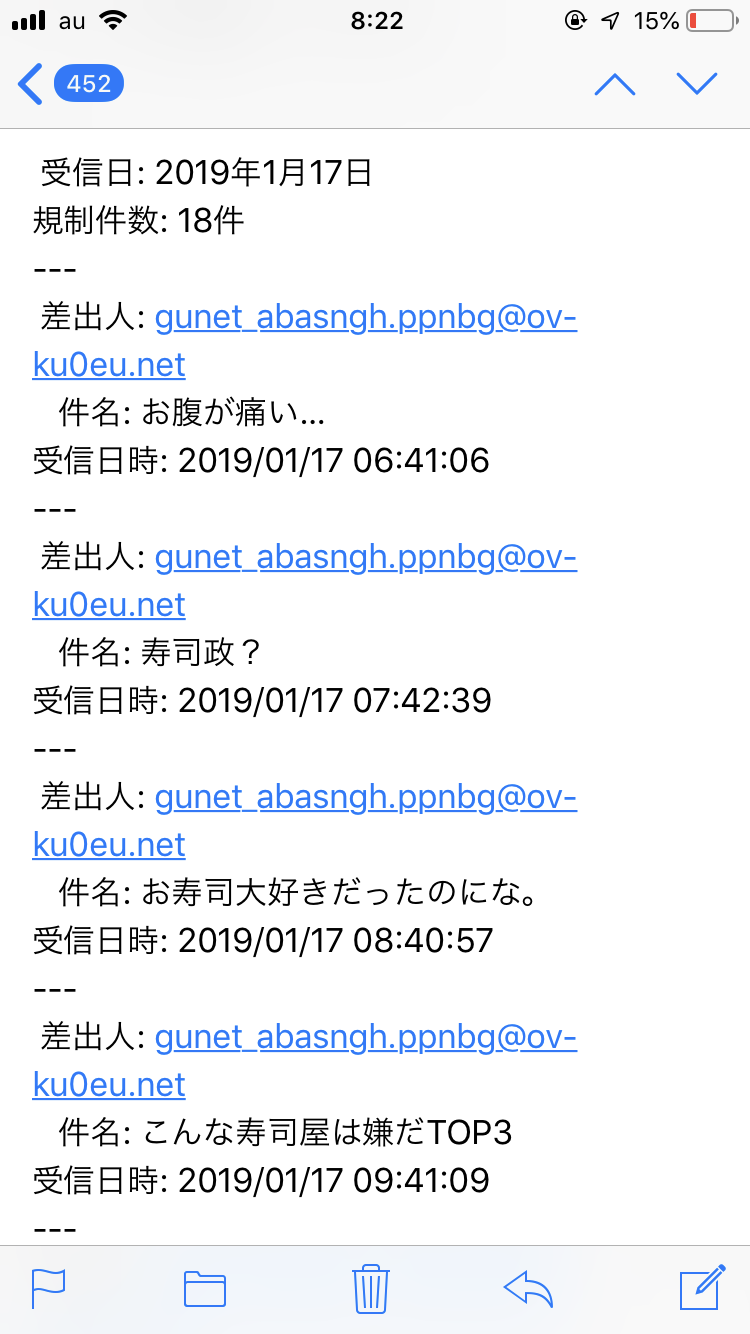Compose a new email
Image resolution: width=750 pixels, height=1334 pixels.
702,1287
